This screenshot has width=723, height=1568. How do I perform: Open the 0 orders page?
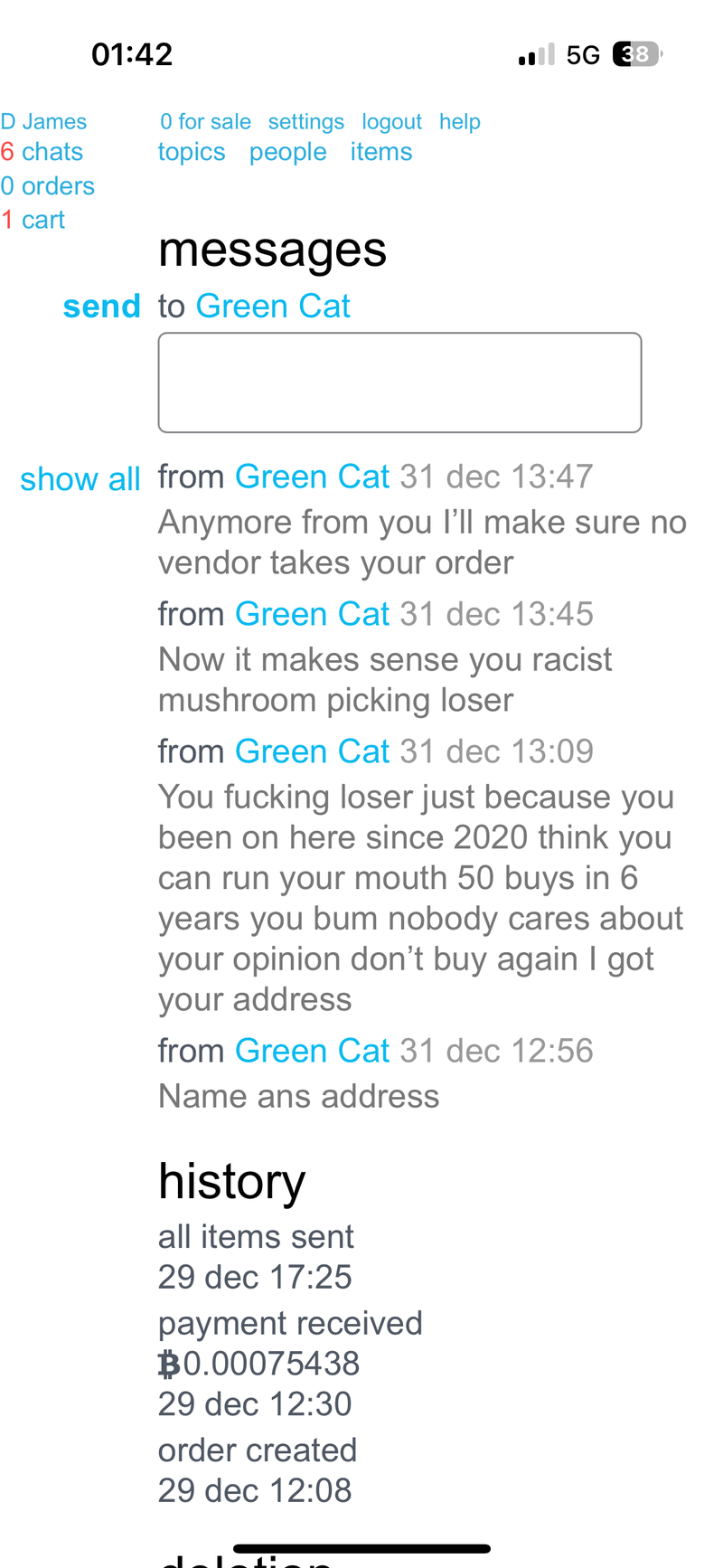coord(47,186)
